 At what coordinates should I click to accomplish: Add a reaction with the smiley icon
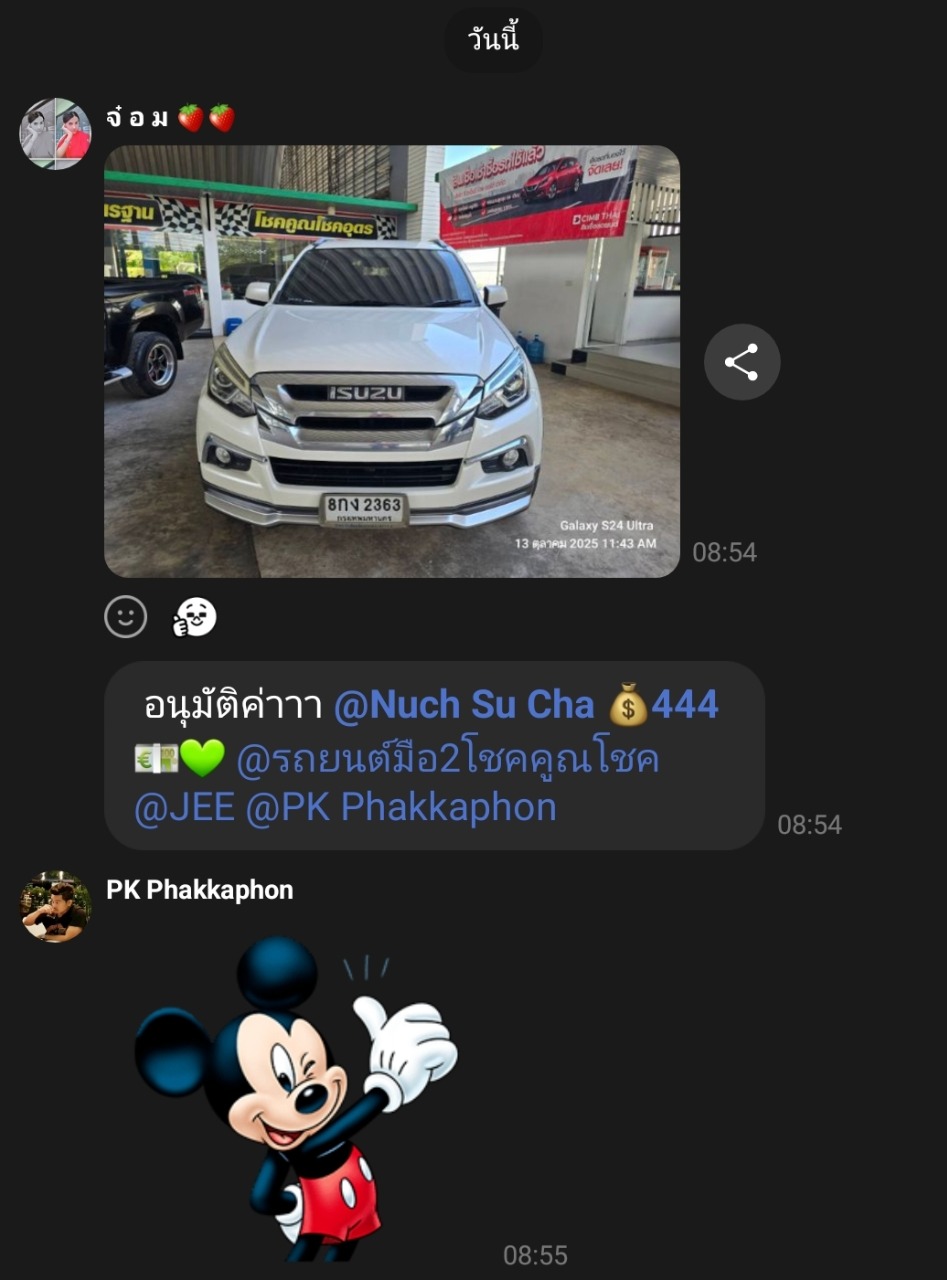tap(126, 617)
